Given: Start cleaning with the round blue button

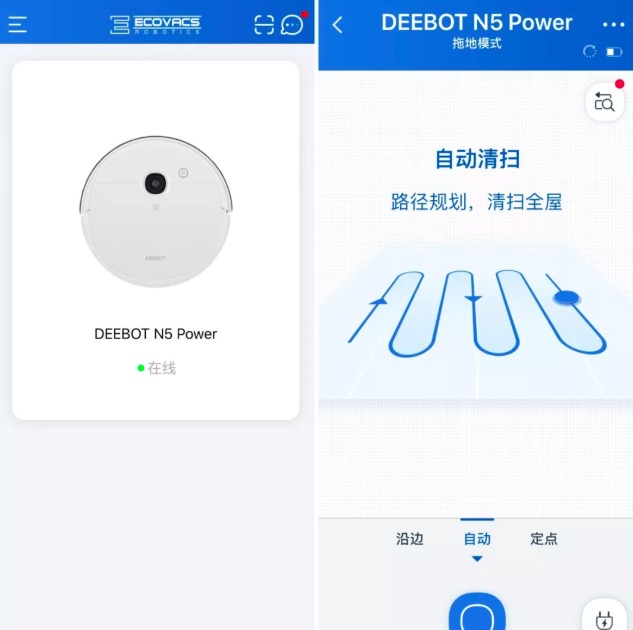Looking at the screenshot, I should [477, 614].
